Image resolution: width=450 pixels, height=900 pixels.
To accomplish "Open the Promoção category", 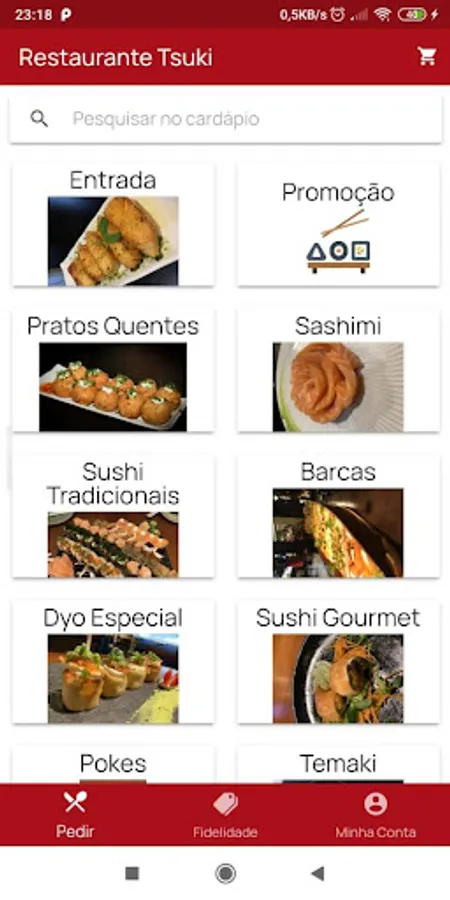I will pyautogui.click(x=338, y=224).
